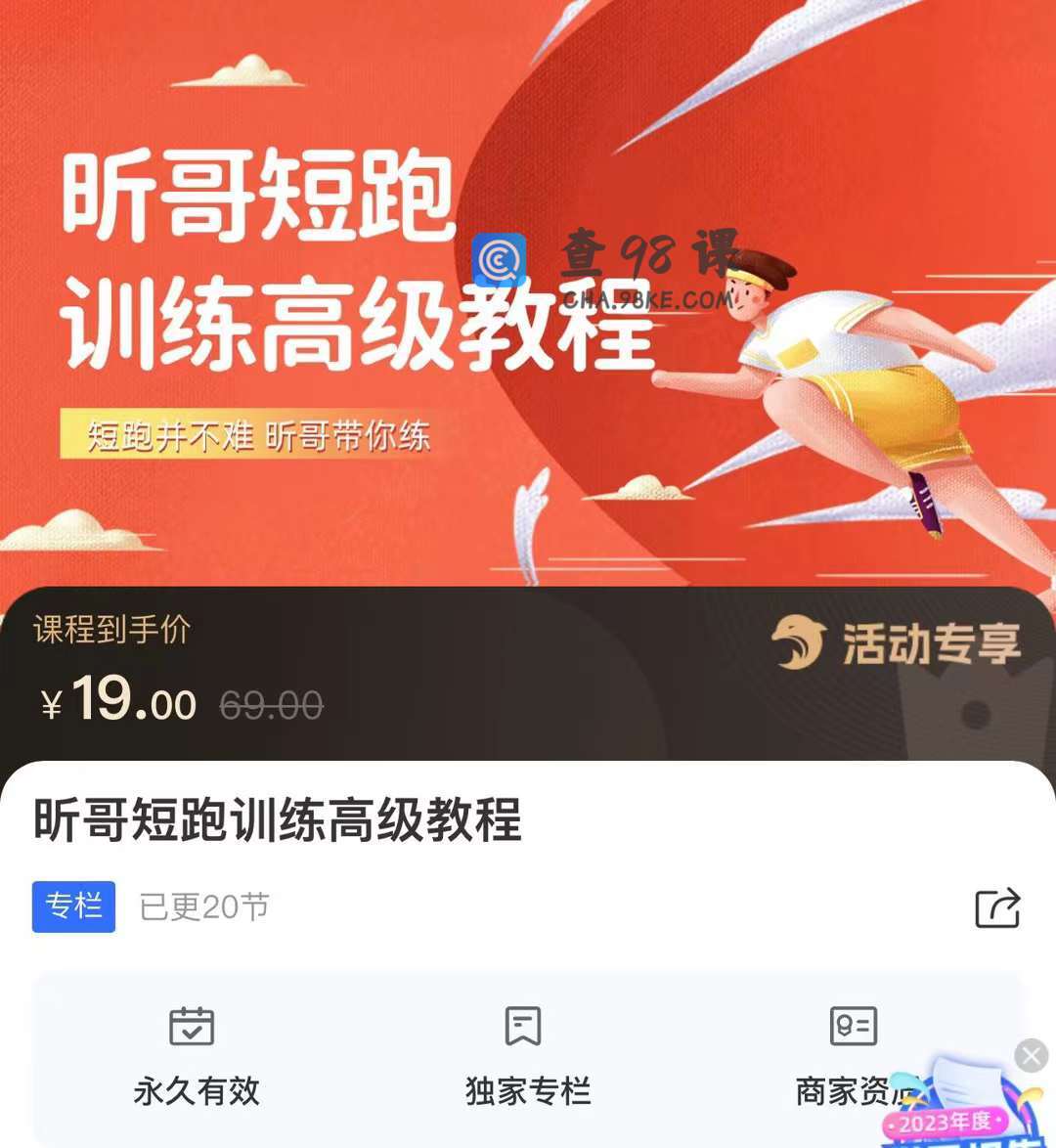
Task: Dismiss the floating 2023年度 promo
Action: coord(1031,1055)
